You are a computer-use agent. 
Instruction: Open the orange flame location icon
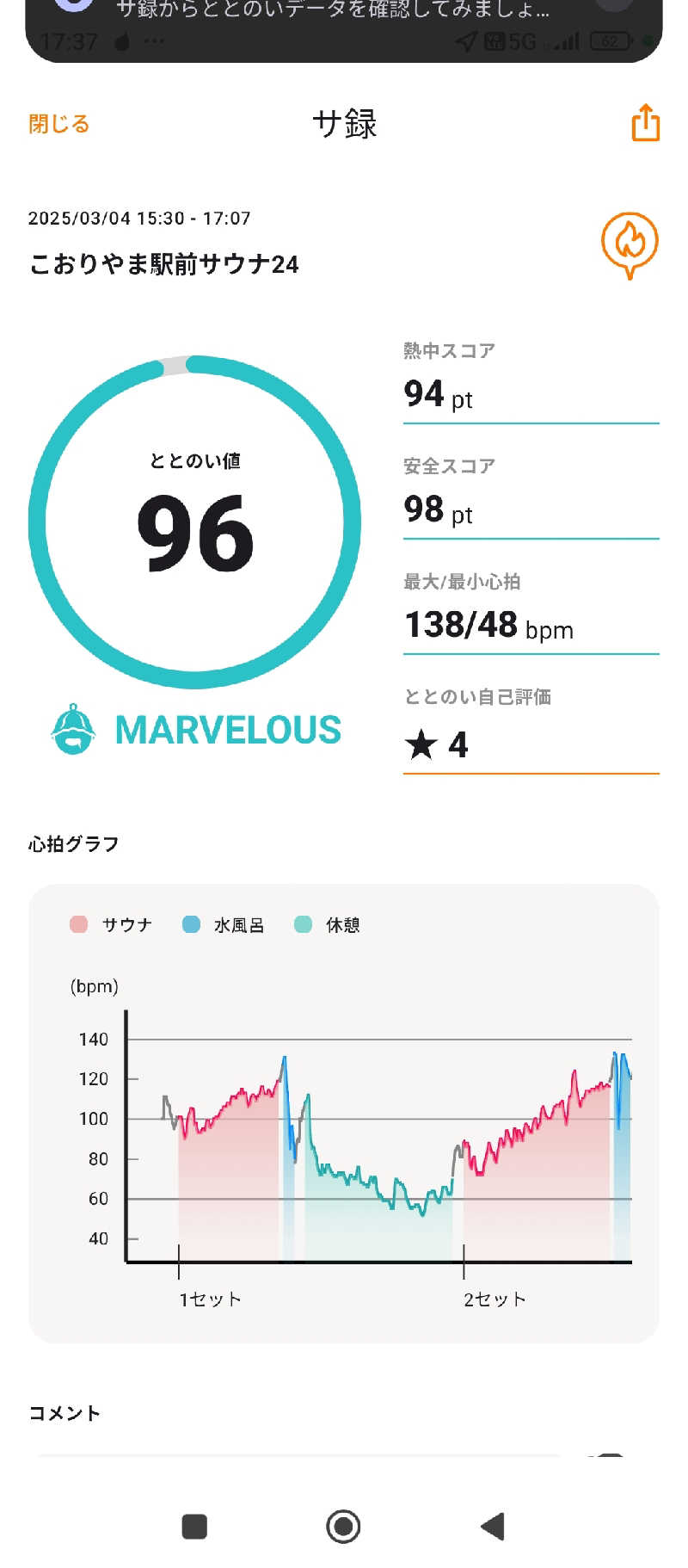pos(630,244)
